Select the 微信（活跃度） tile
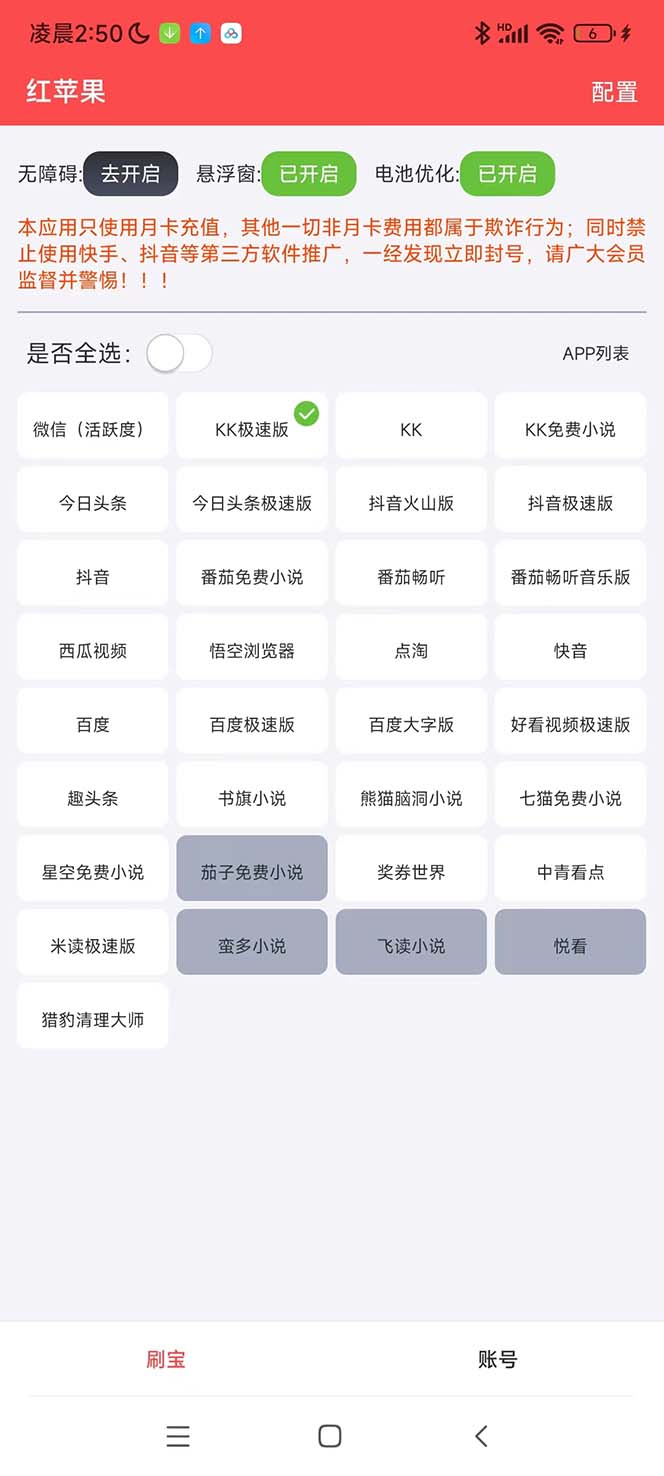664x1476 pixels. point(92,429)
